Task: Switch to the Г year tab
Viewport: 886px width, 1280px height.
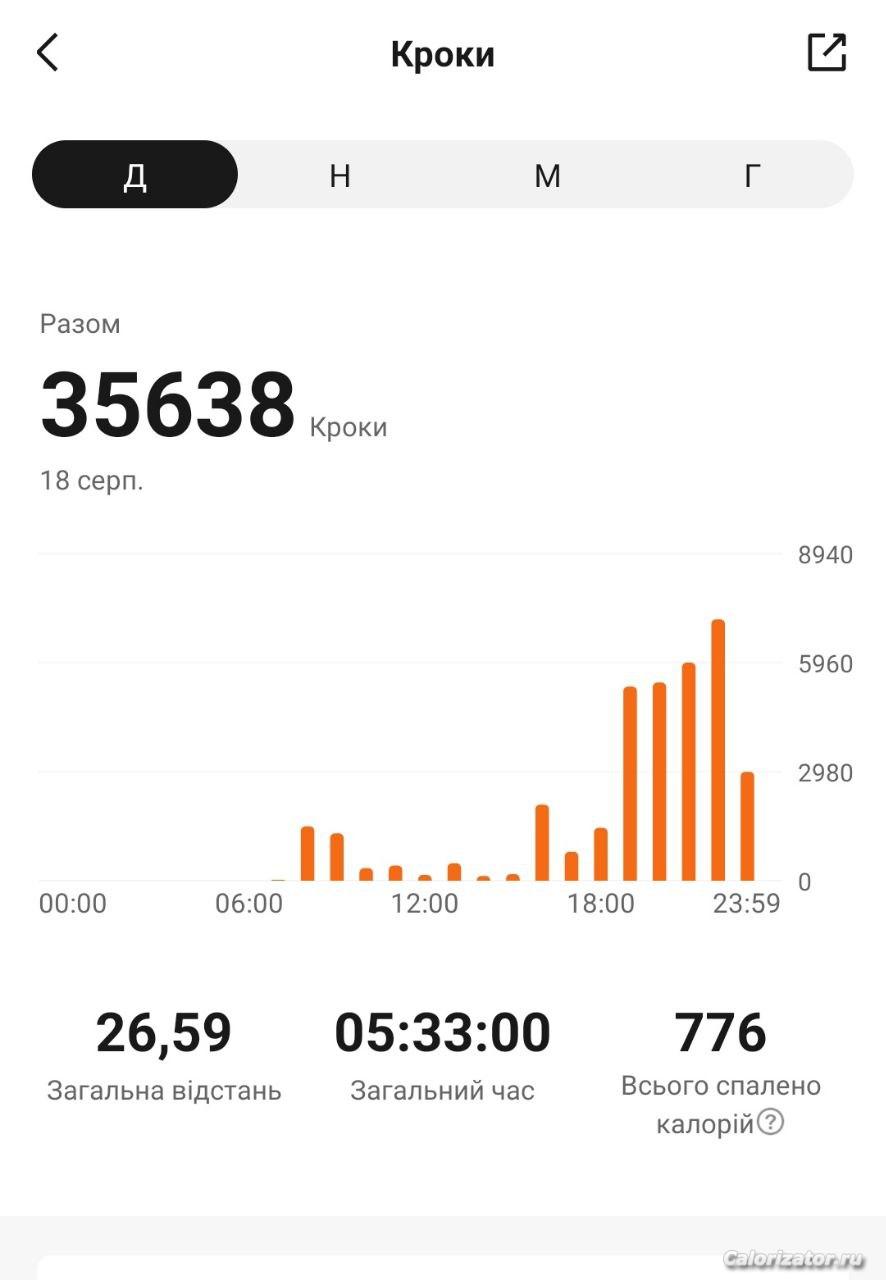Action: pyautogui.click(x=752, y=175)
